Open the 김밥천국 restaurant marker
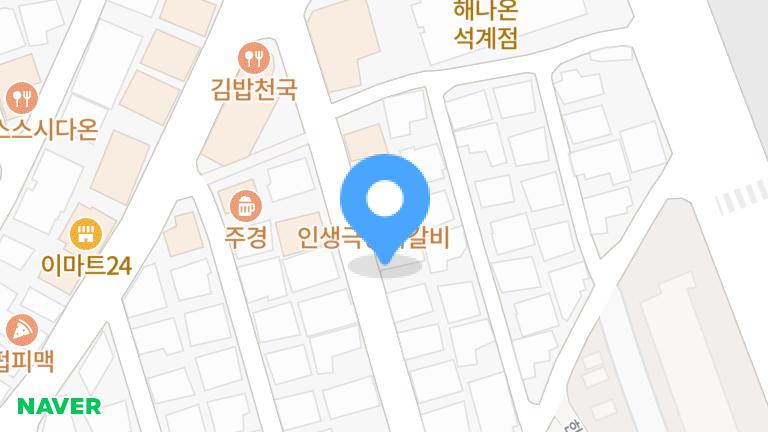Image resolution: width=768 pixels, height=432 pixels. point(253,58)
